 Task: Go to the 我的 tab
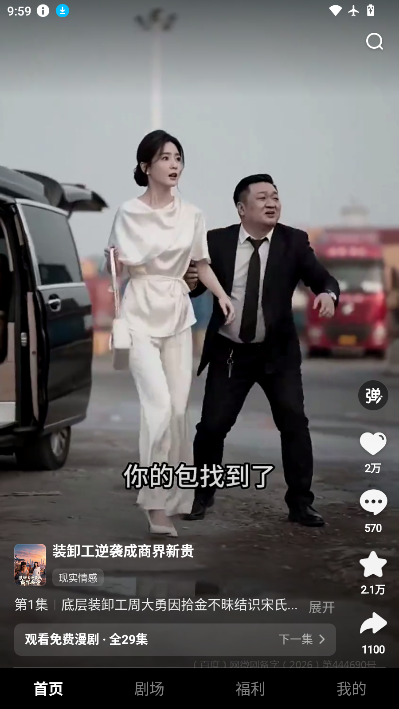(x=351, y=689)
